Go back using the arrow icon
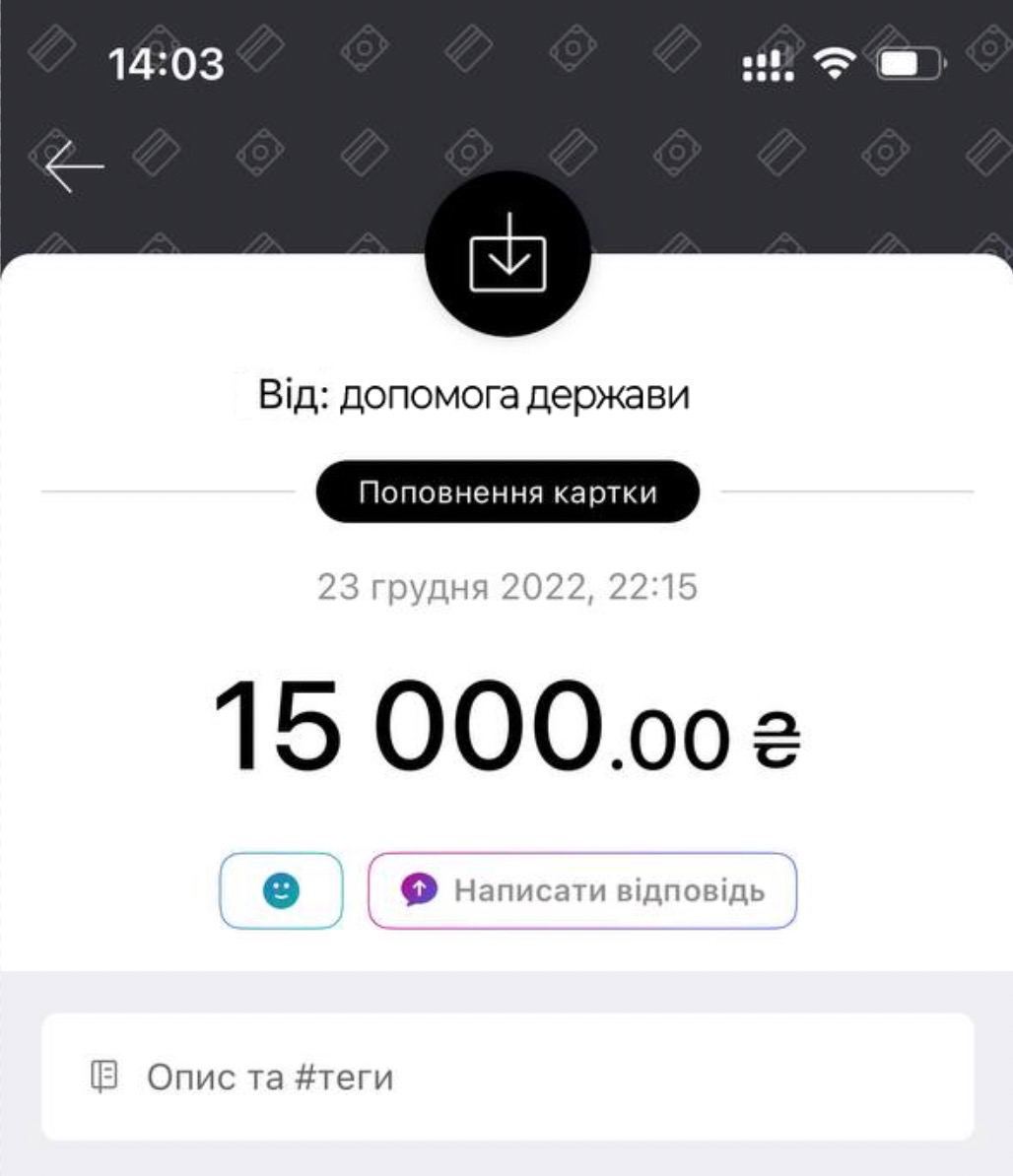 click(x=74, y=166)
